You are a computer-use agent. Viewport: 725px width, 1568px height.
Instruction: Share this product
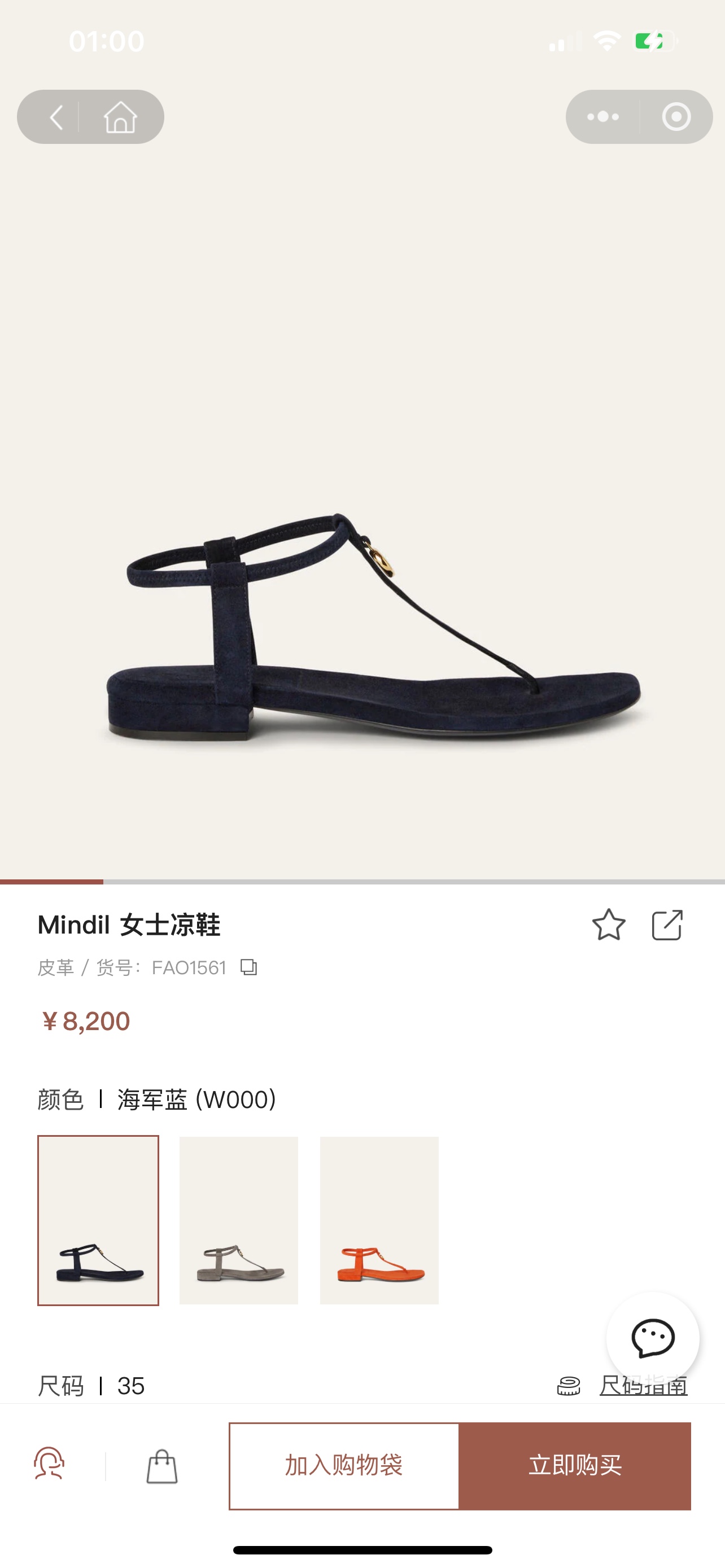[x=667, y=925]
